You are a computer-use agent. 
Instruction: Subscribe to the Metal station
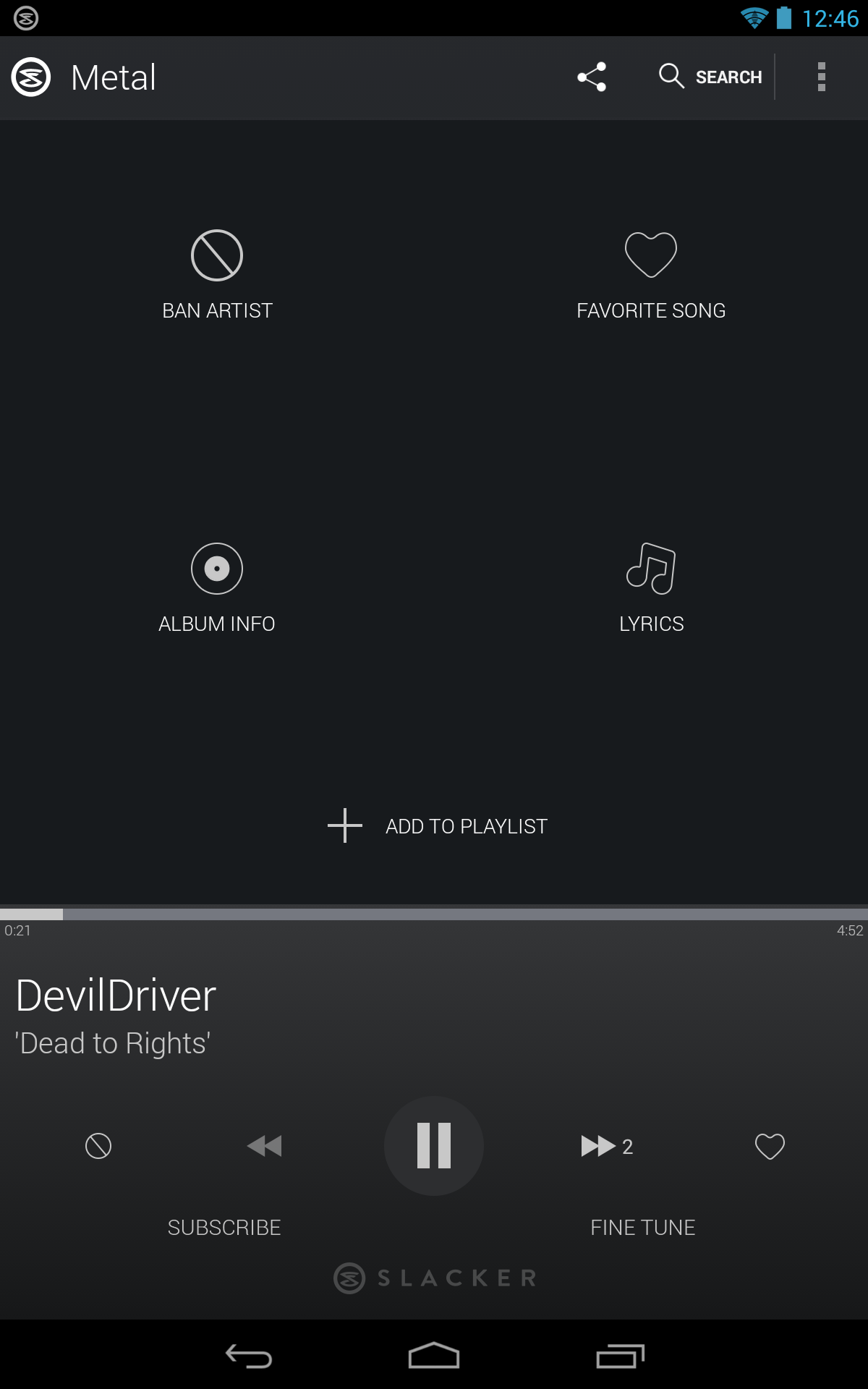tap(225, 1227)
